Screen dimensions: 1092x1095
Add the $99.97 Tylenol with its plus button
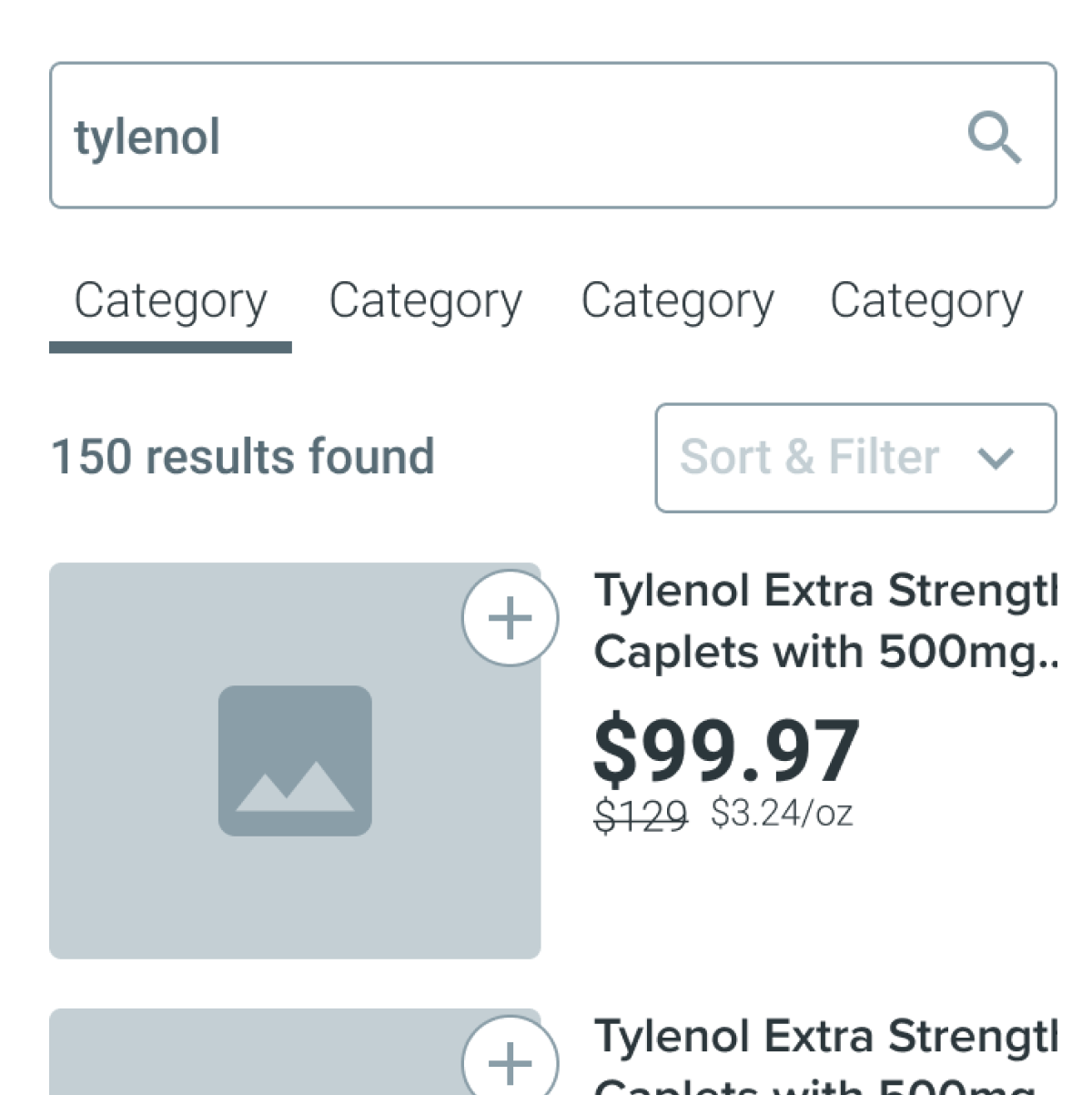click(x=510, y=618)
